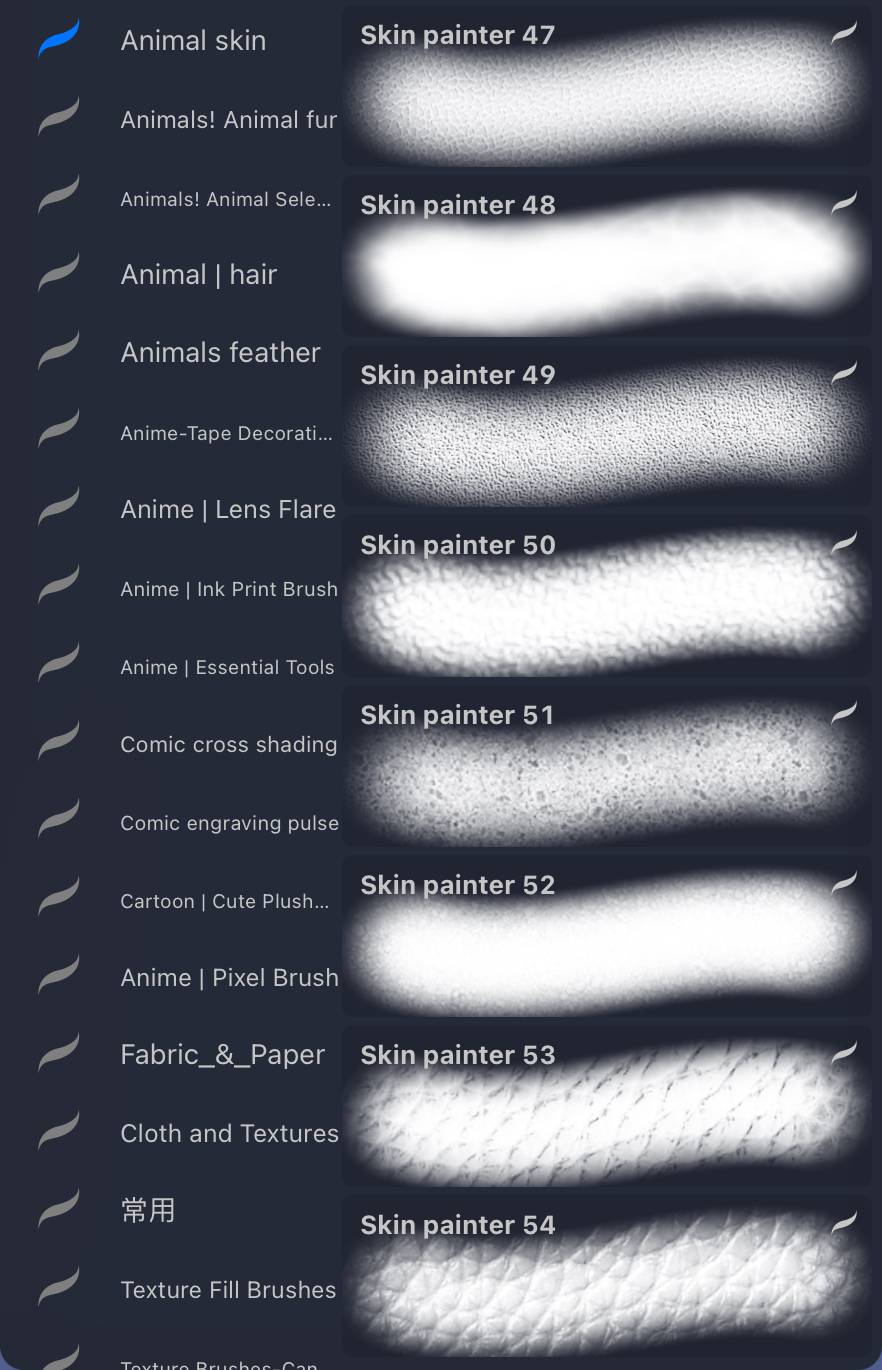Open the Comic engraving pulse set
The image size is (882, 1370).
(x=229, y=823)
